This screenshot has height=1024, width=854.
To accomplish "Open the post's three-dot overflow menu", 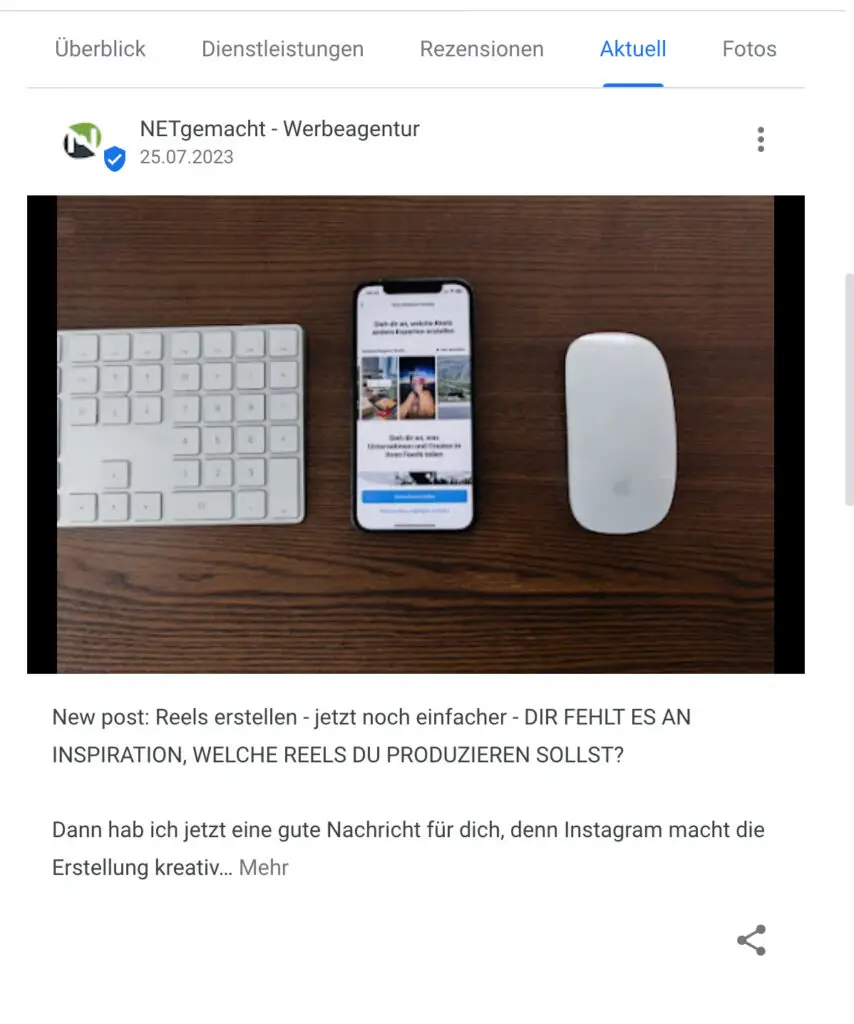I will (x=761, y=140).
